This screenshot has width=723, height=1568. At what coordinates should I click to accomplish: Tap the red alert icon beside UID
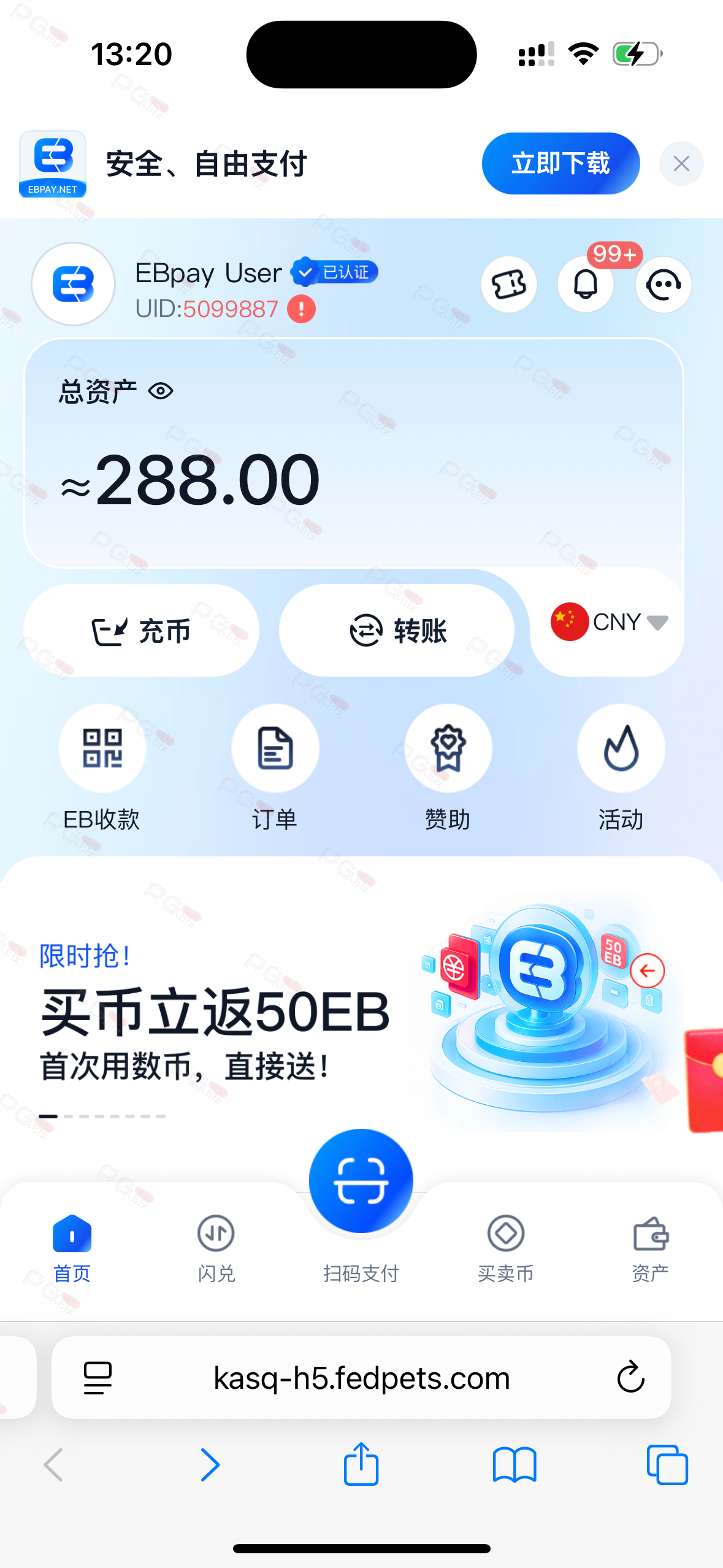coord(302,309)
